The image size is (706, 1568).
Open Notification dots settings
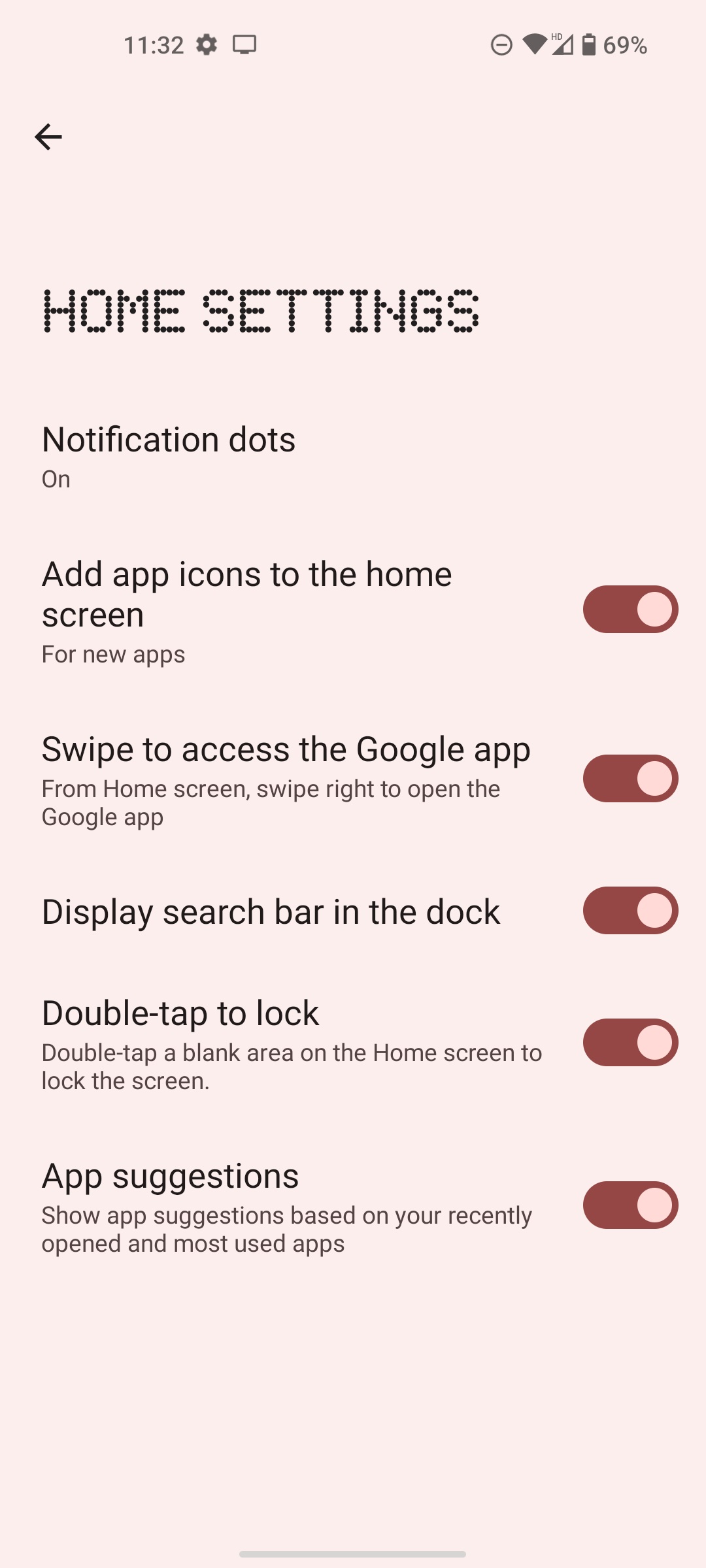(x=169, y=456)
